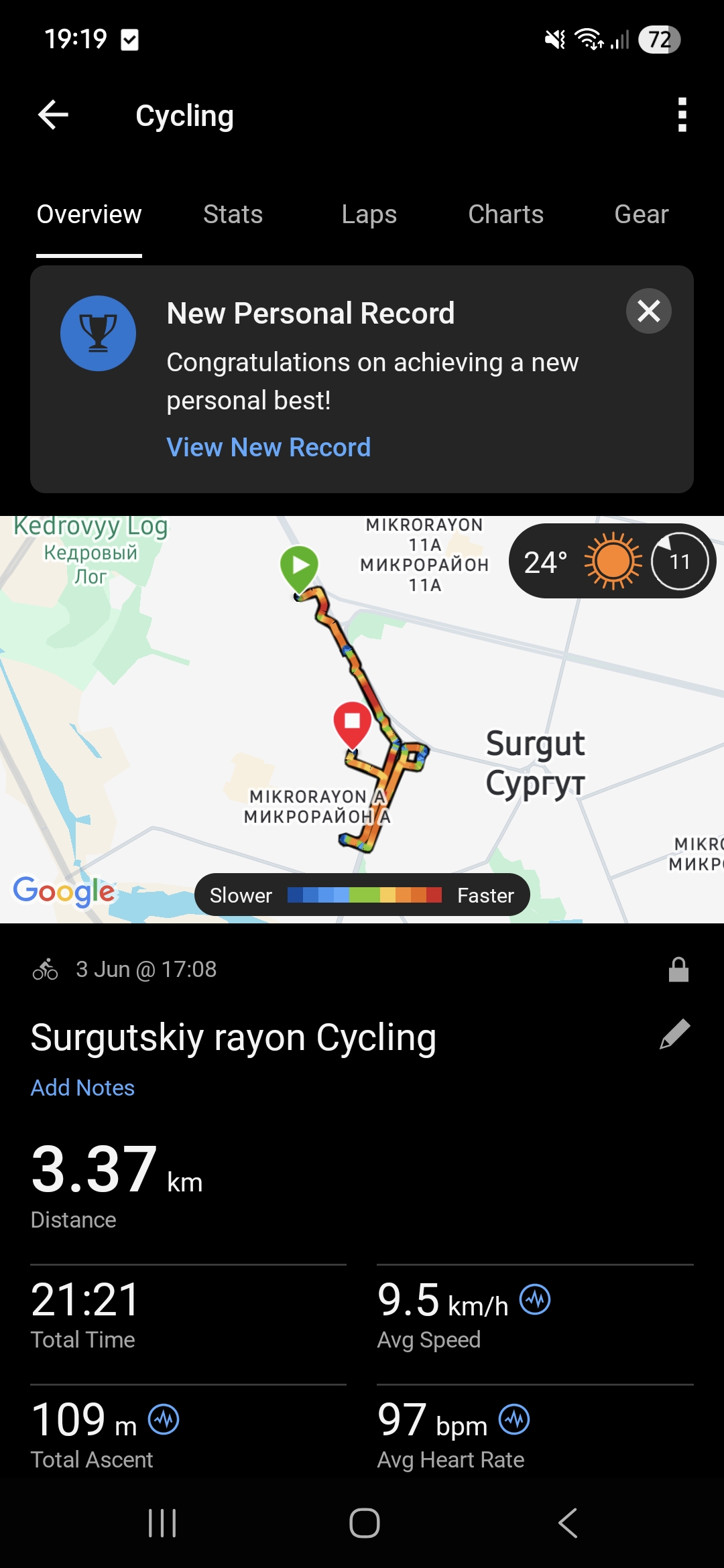Tap the info icon next to Avg Speed
The image size is (724, 1568).
535,1299
